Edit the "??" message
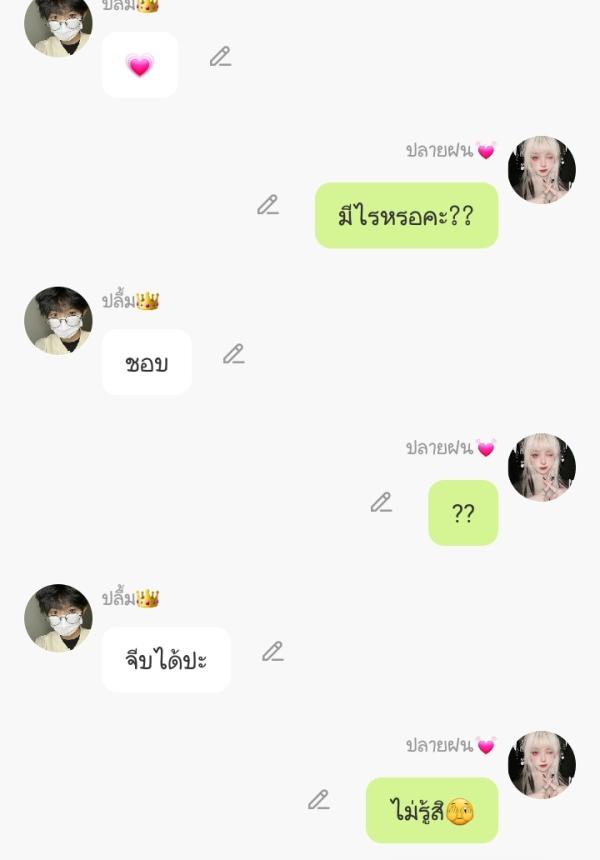Image resolution: width=600 pixels, height=860 pixels. click(380, 503)
